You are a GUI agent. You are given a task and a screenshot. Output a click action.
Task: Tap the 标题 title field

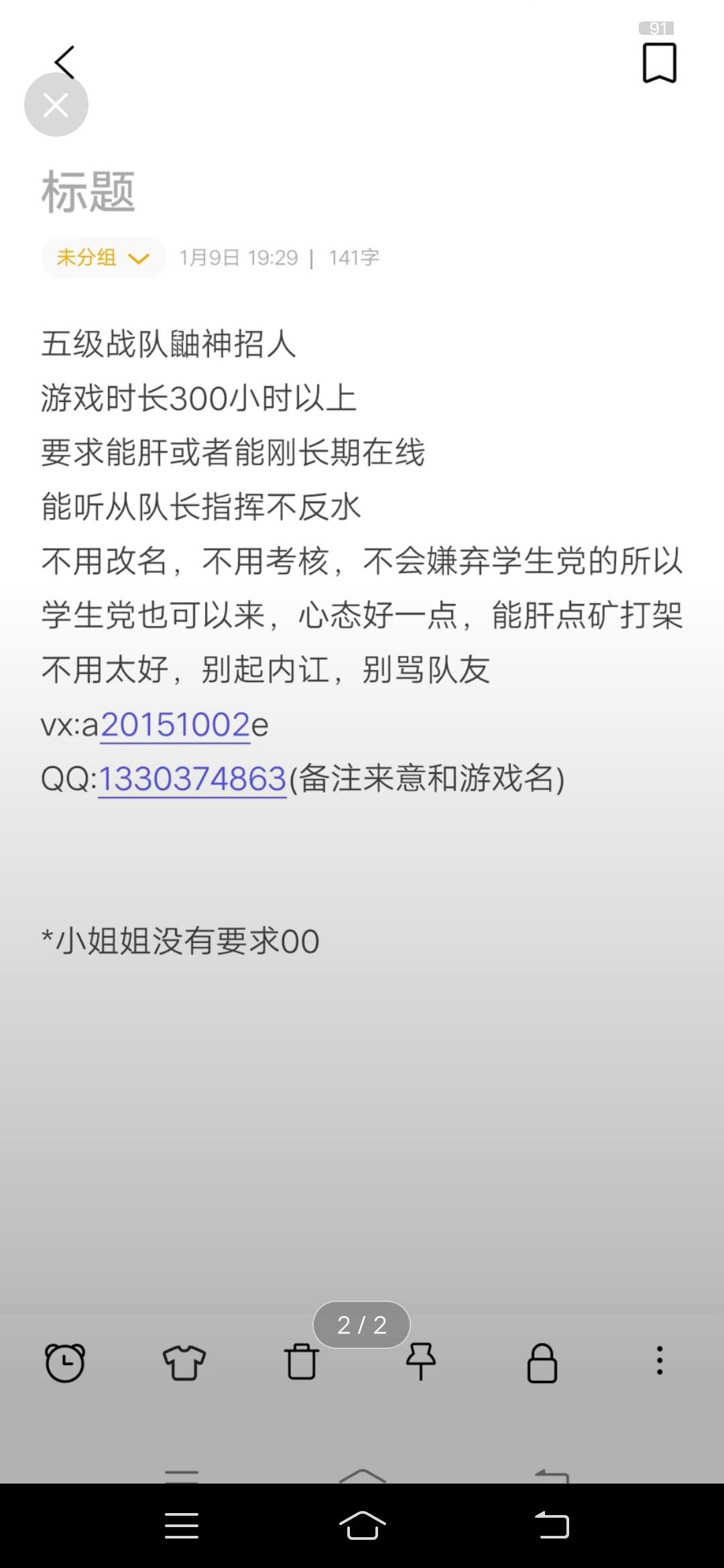[x=88, y=192]
